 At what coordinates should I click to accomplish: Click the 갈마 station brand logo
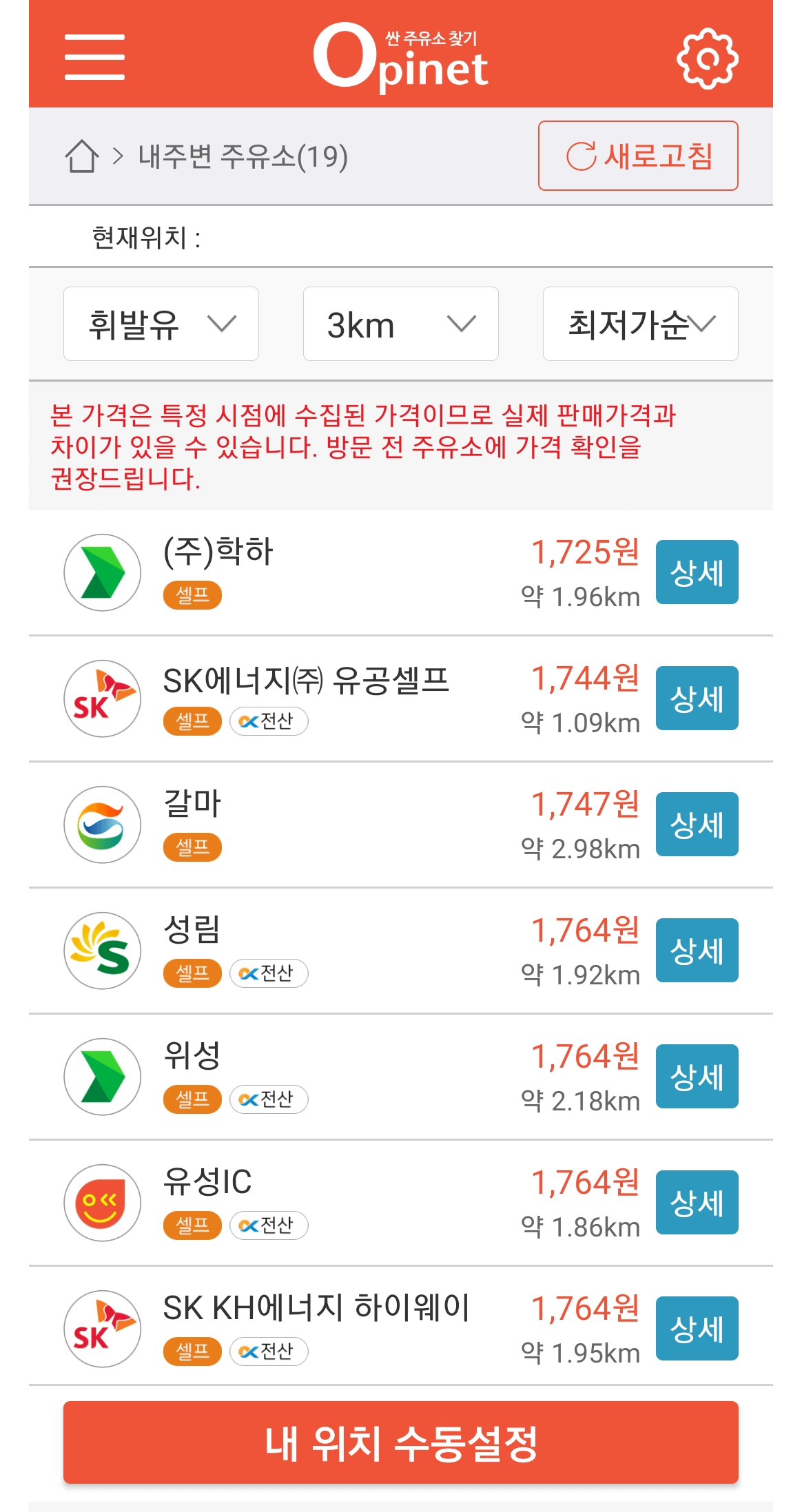102,824
